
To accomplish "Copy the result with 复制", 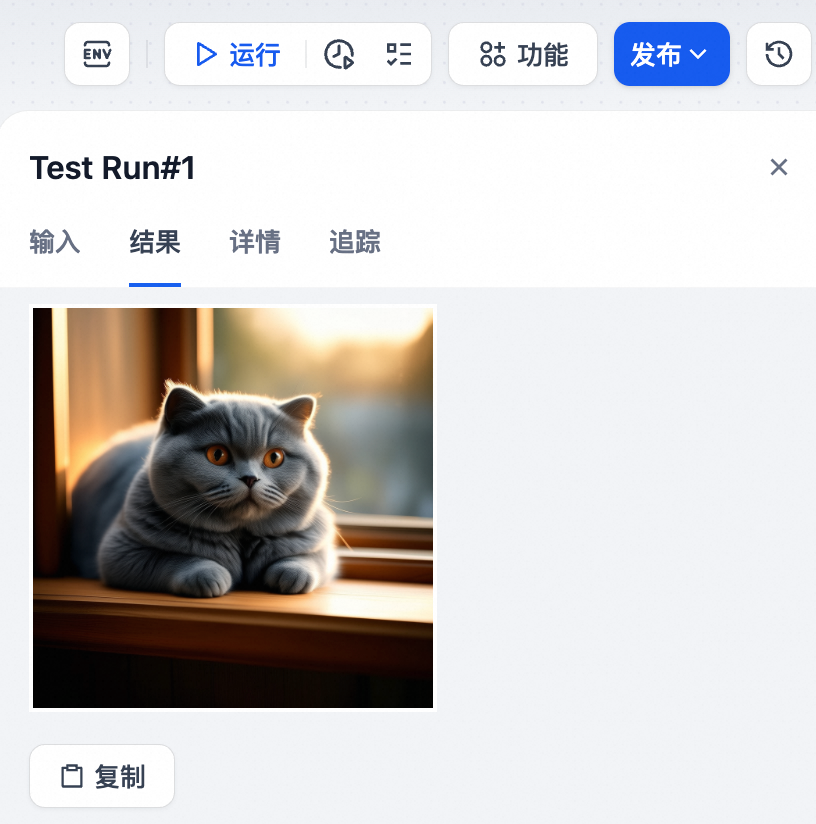I will click(102, 776).
